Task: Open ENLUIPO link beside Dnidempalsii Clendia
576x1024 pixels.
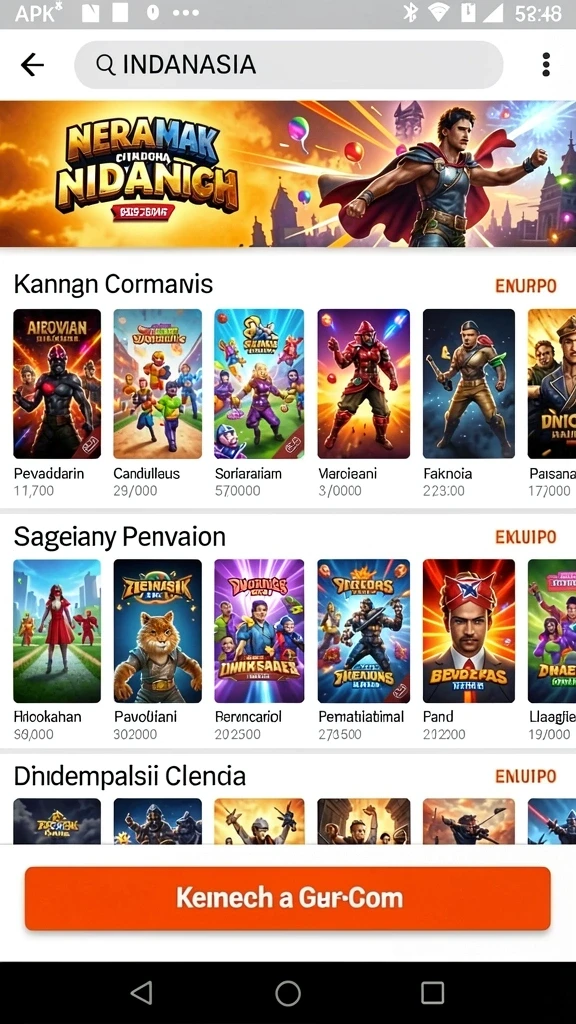Action: point(526,776)
